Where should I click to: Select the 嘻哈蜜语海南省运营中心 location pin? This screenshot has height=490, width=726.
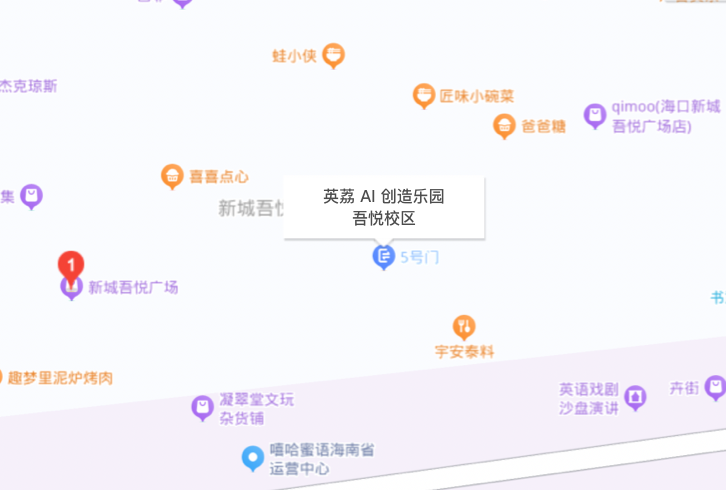254,459
